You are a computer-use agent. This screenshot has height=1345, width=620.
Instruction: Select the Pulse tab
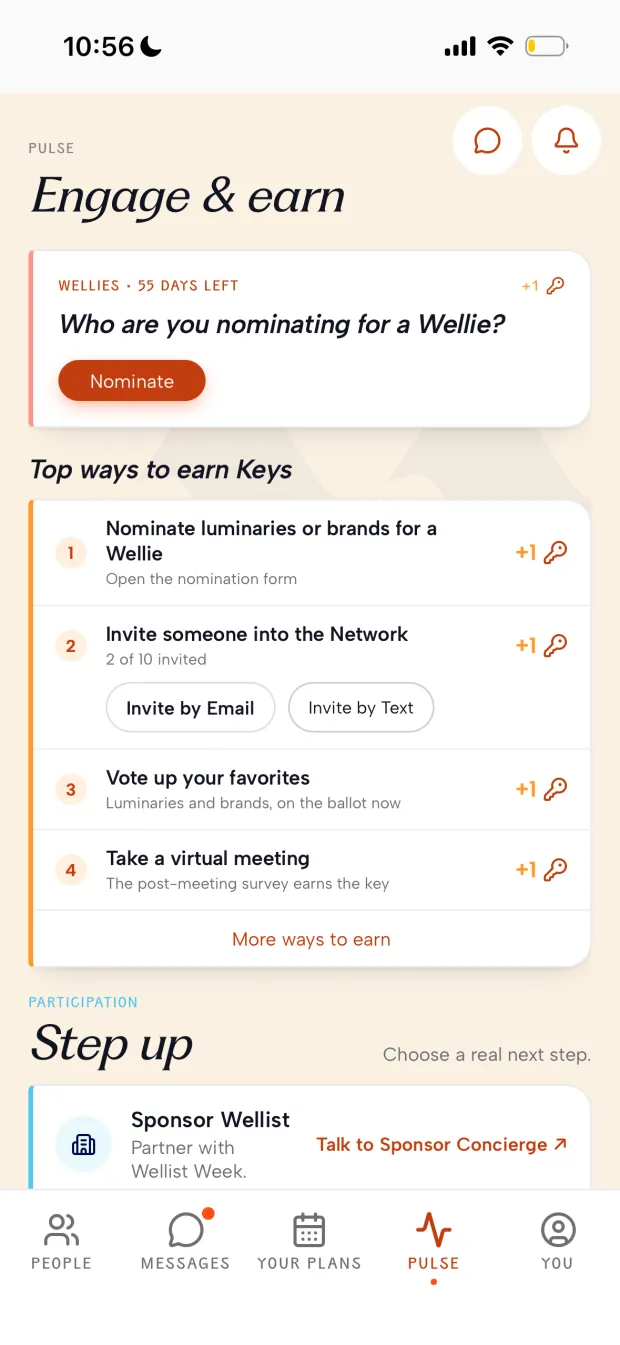point(433,1241)
